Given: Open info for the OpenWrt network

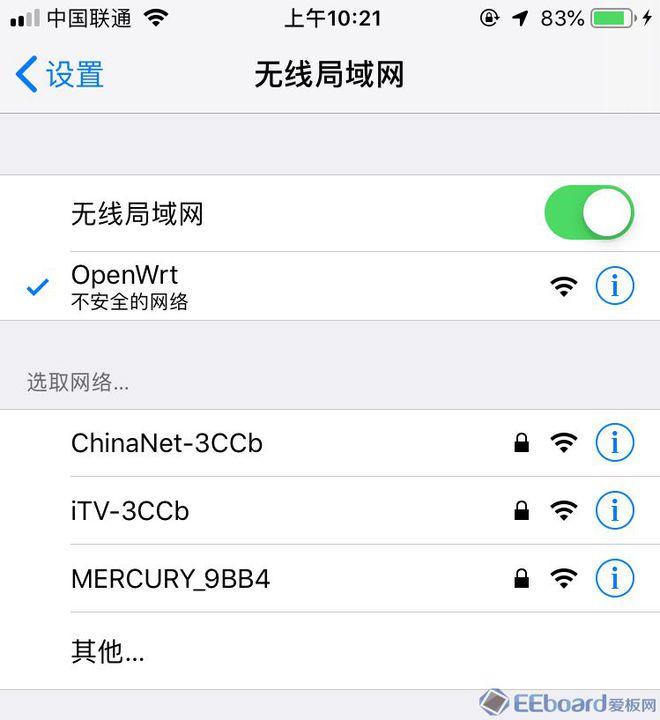Looking at the screenshot, I should [615, 287].
